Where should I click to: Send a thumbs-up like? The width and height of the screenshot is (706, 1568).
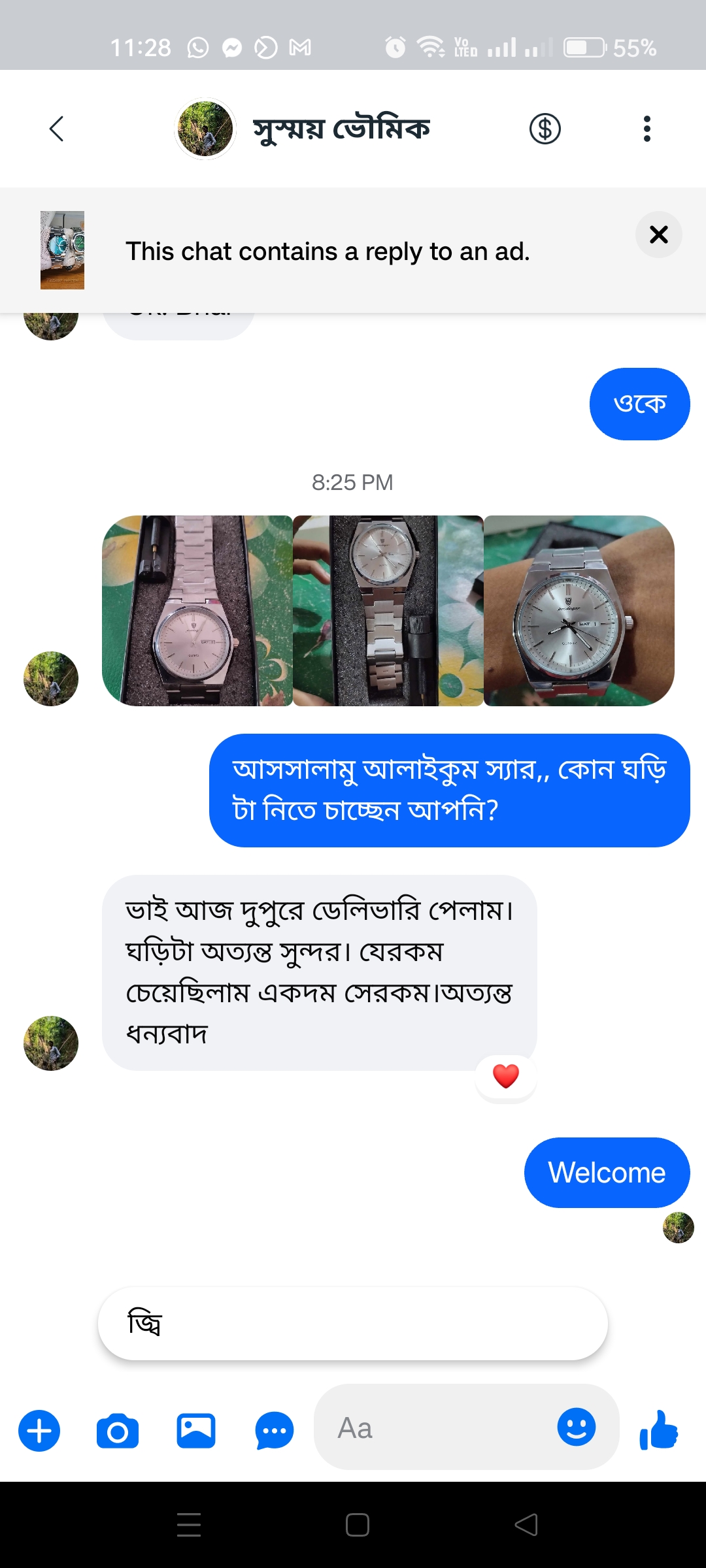coord(659,1429)
